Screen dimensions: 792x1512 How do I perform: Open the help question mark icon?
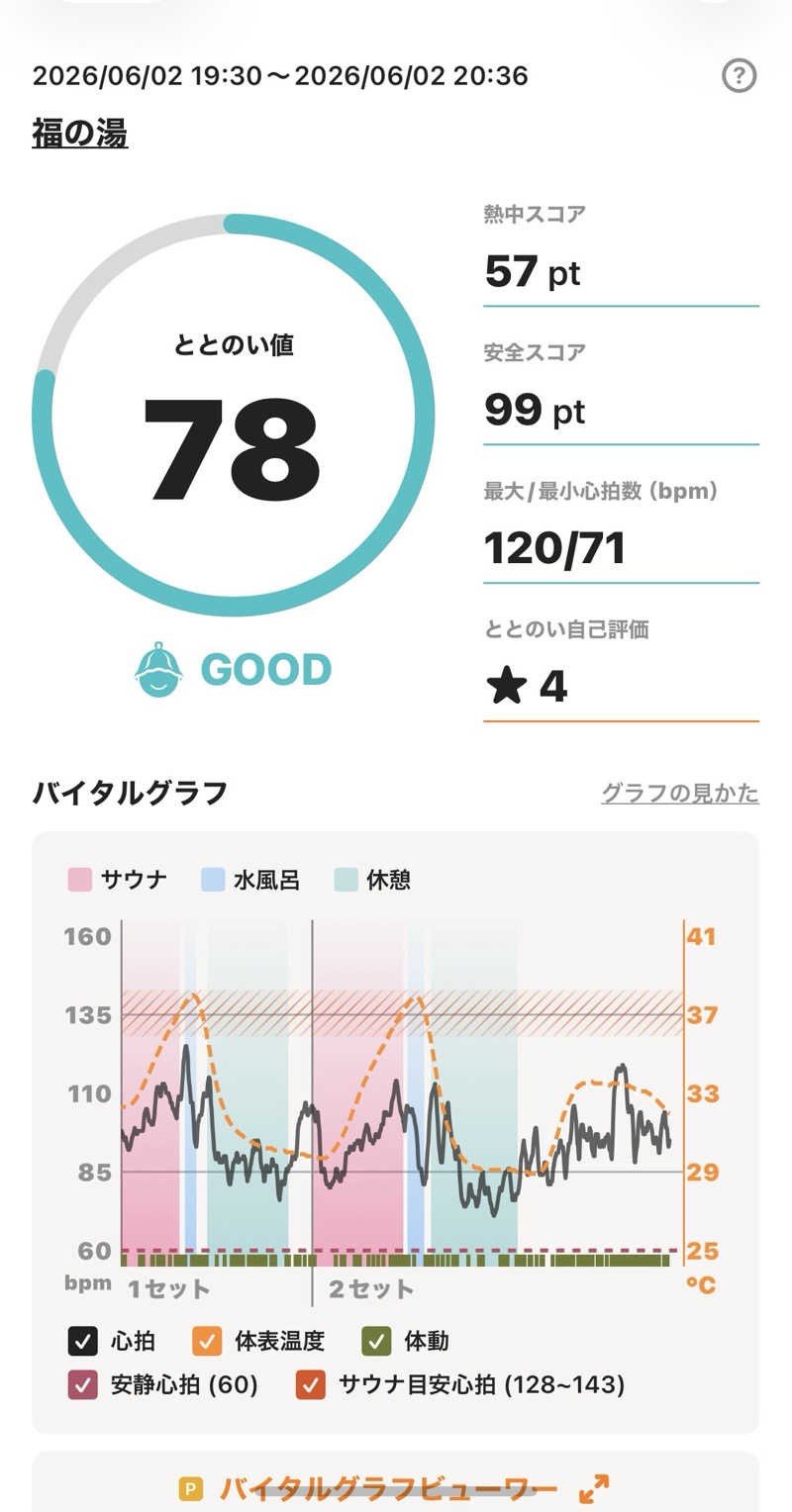(740, 75)
